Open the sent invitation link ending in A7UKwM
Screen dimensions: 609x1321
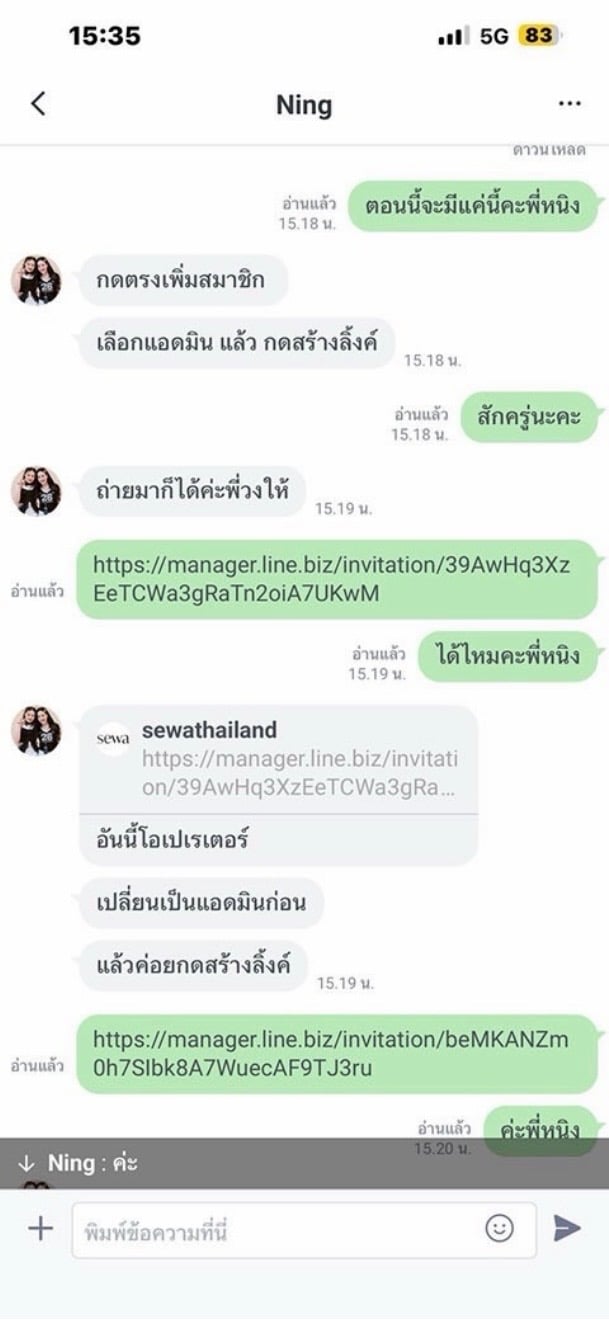click(331, 579)
